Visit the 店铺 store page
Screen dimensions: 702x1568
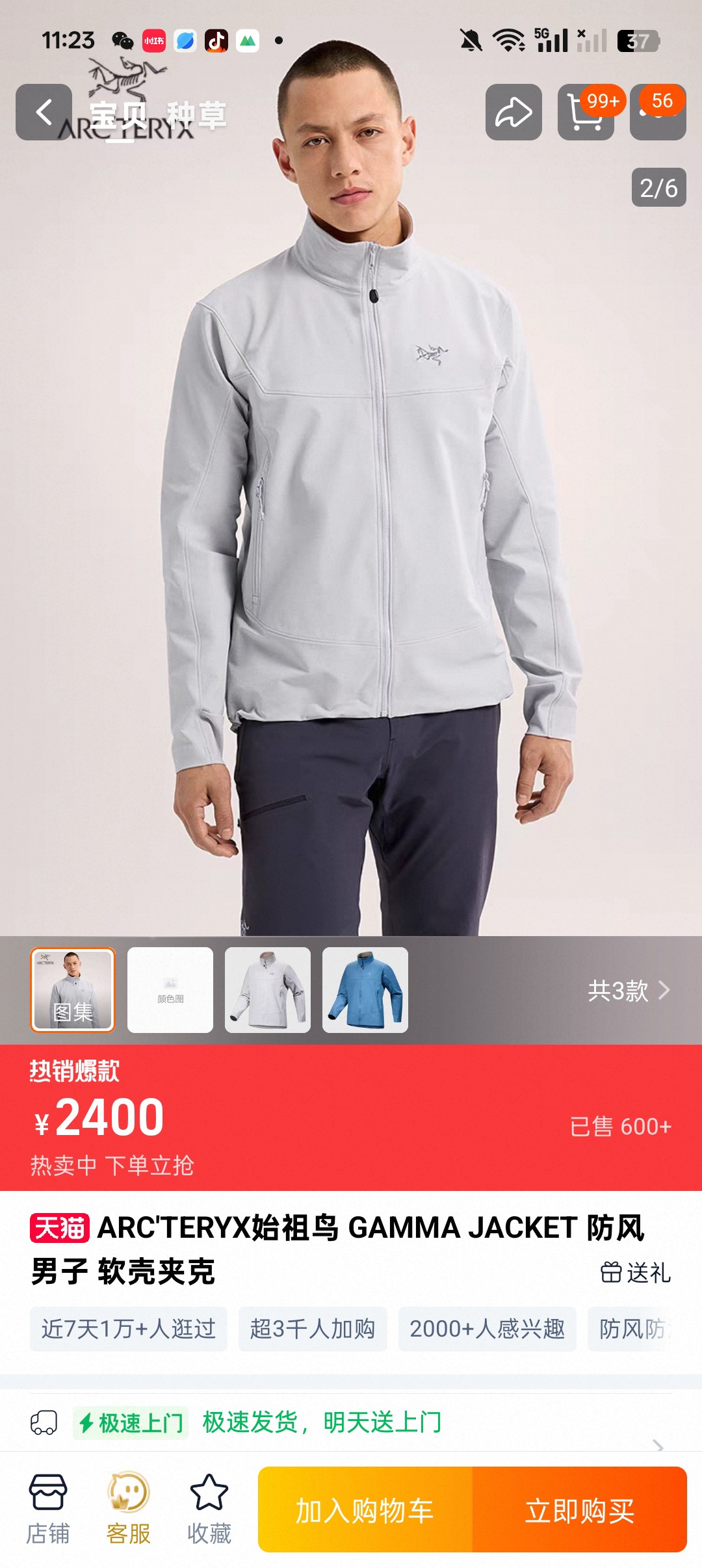pos(47,1508)
